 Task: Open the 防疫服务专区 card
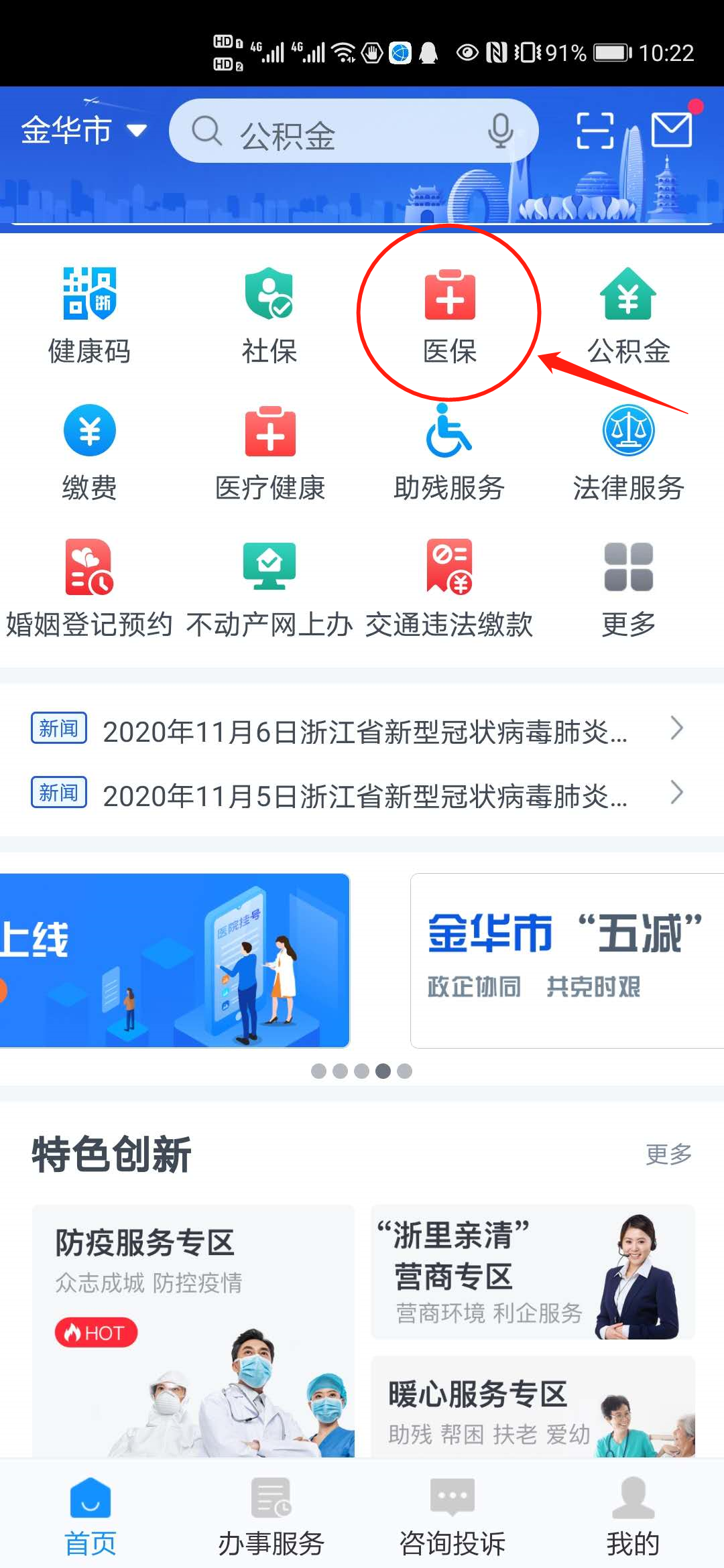pos(193,1330)
